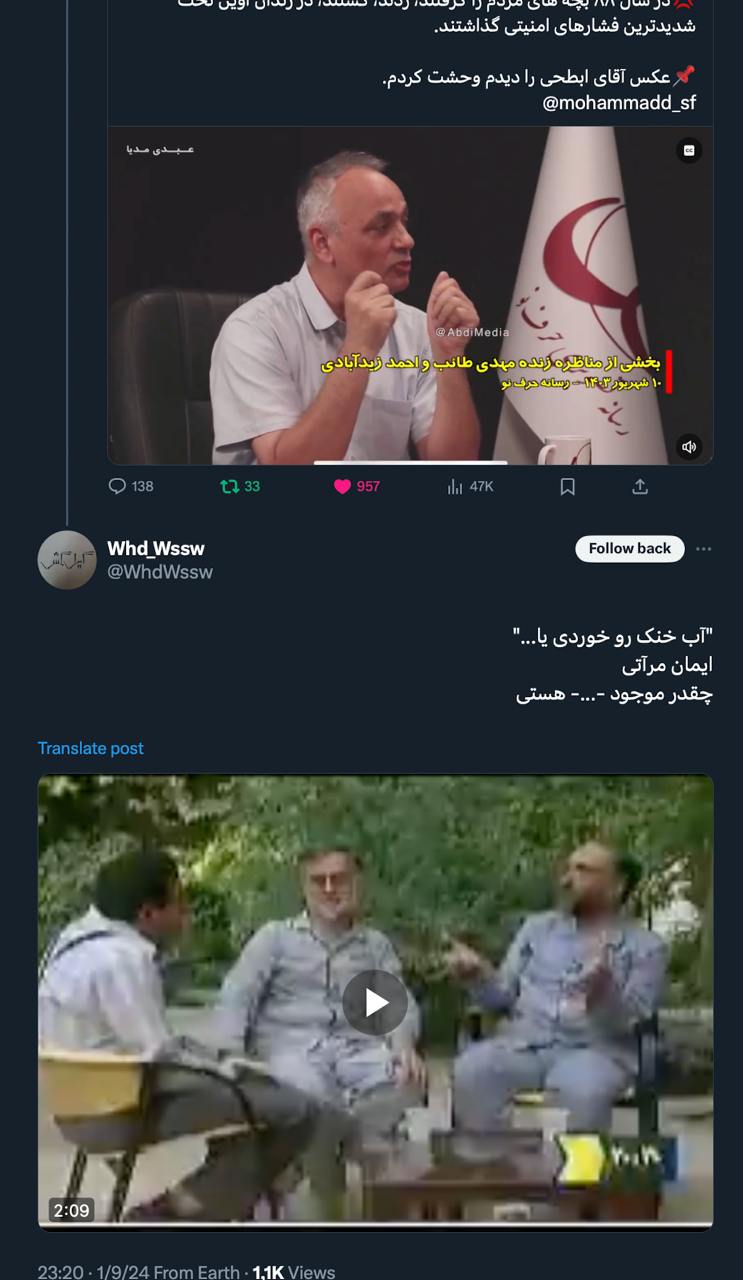View analytics showing 47K views
The height and width of the screenshot is (1280, 743).
point(470,486)
